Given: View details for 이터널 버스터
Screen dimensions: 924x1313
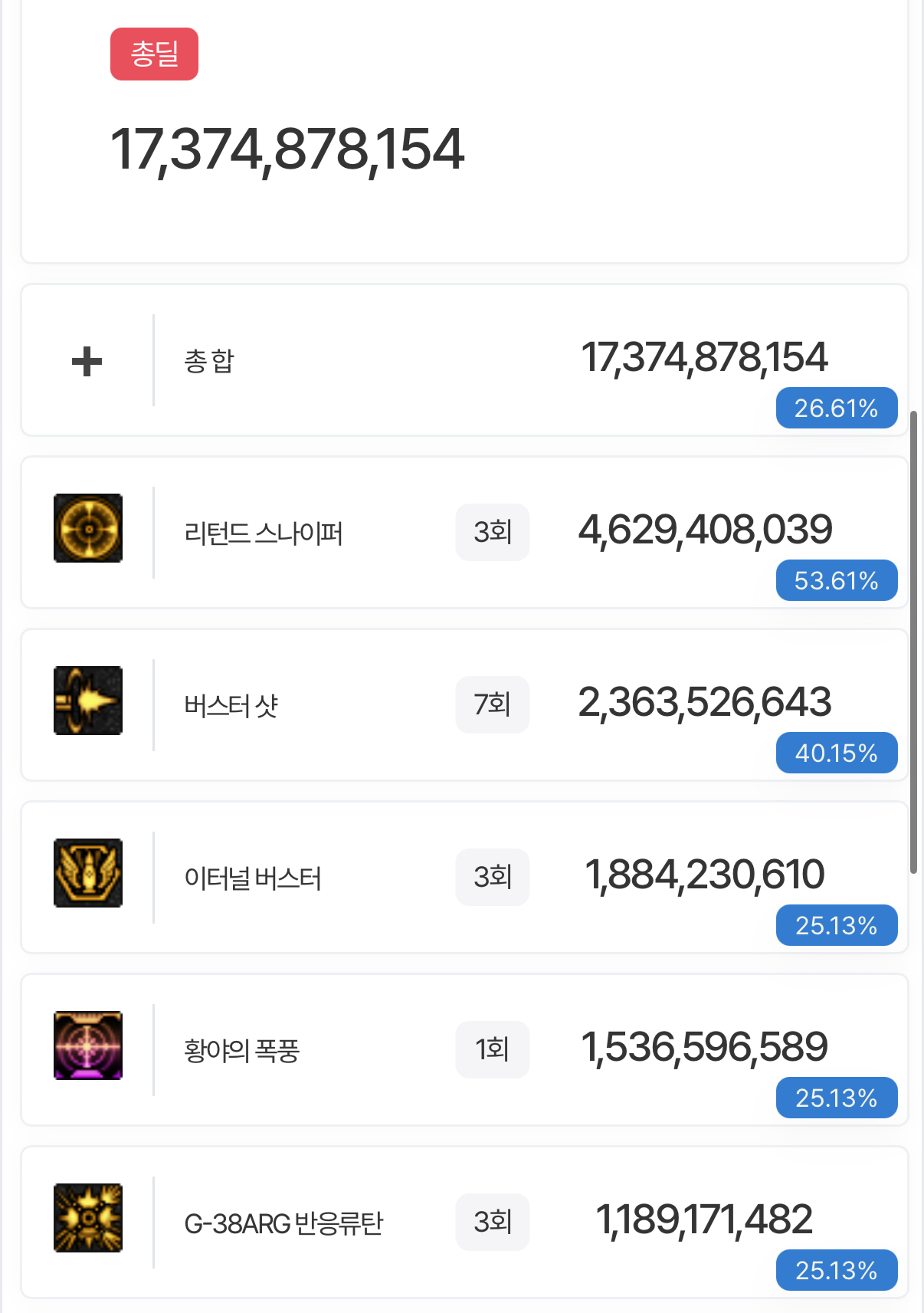Looking at the screenshot, I should tap(252, 878).
